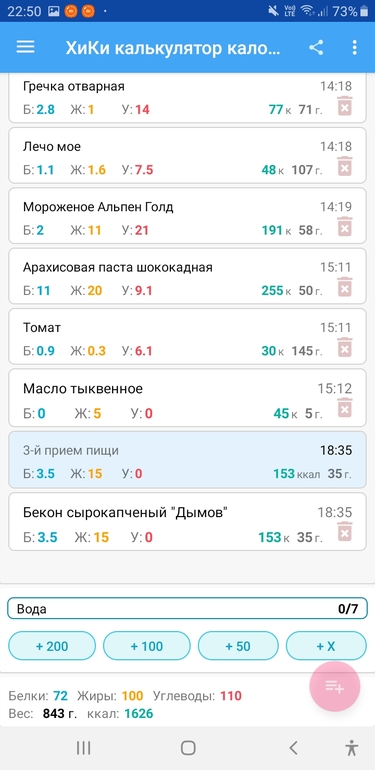Tap the pink add-food floating button
The image size is (375, 770).
335,687
